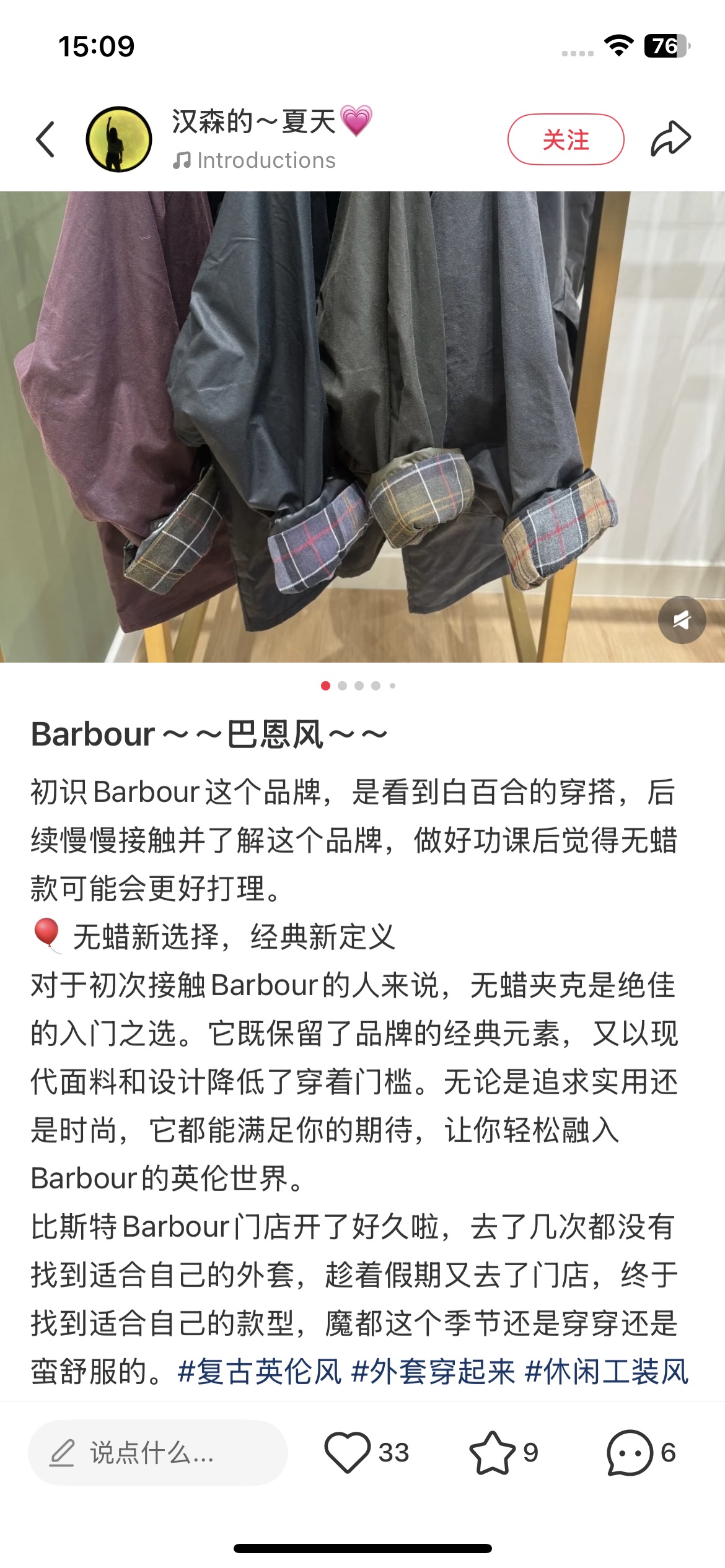Toggle the mute sound icon on photo

pyautogui.click(x=682, y=620)
